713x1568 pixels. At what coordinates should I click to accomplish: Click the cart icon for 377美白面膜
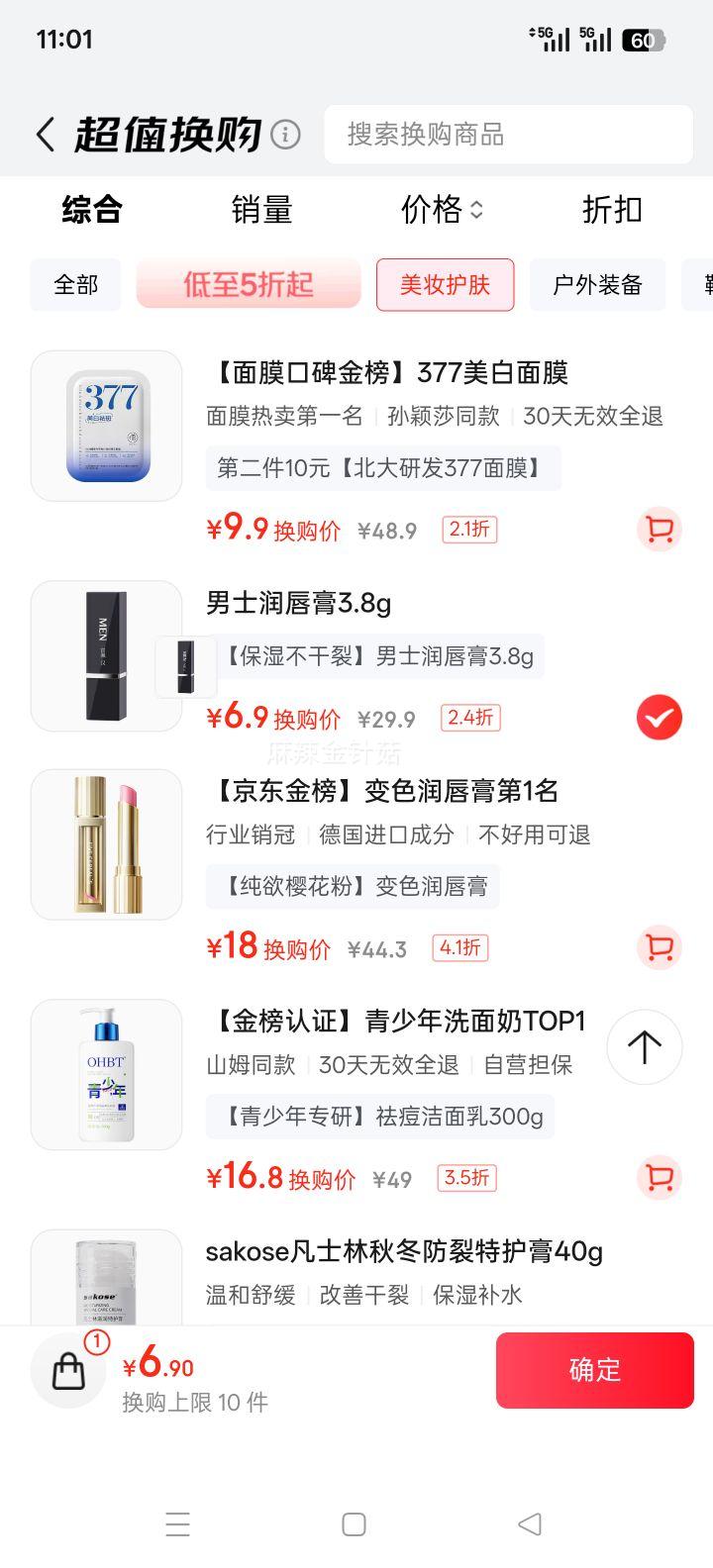click(660, 530)
